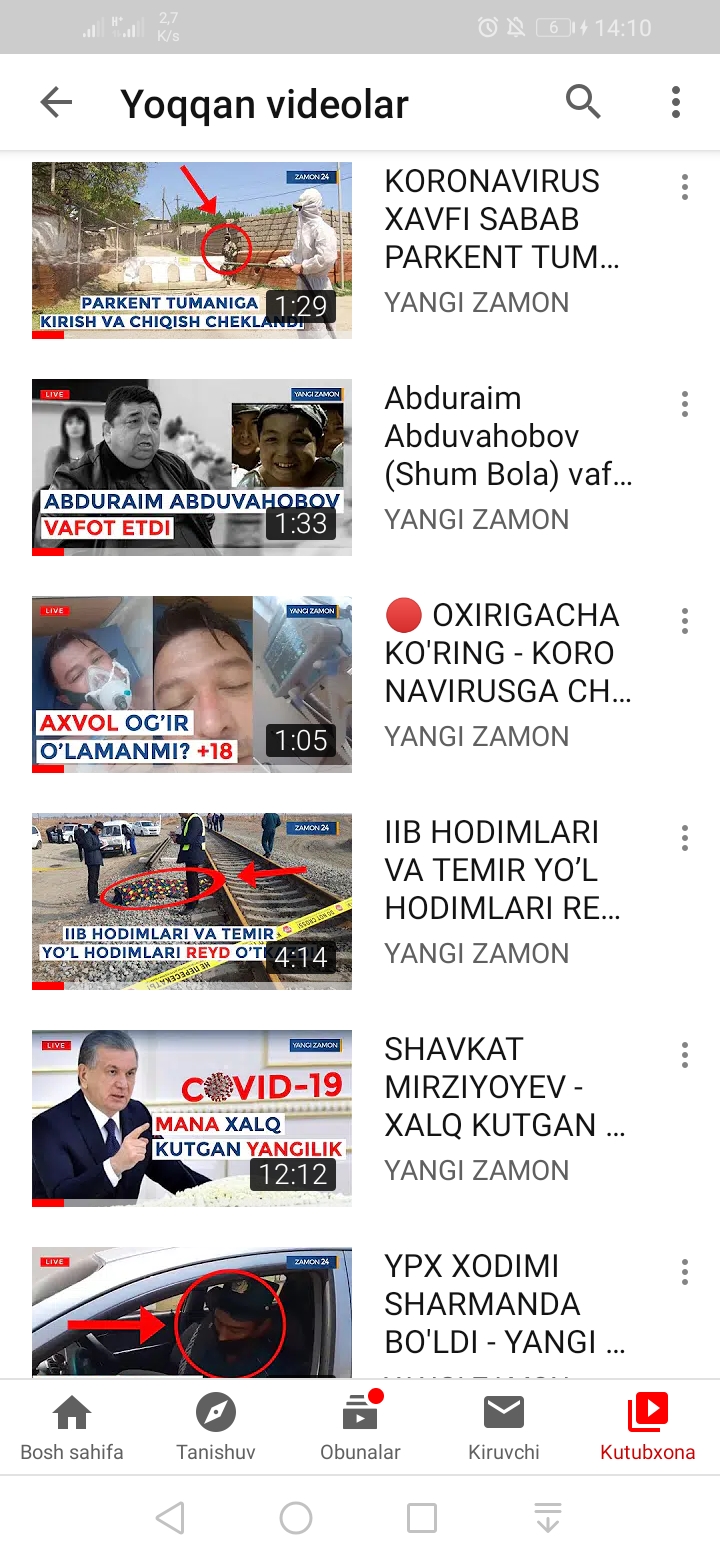720x1560 pixels.
Task: Open the top bar overflow menu
Action: pos(676,102)
